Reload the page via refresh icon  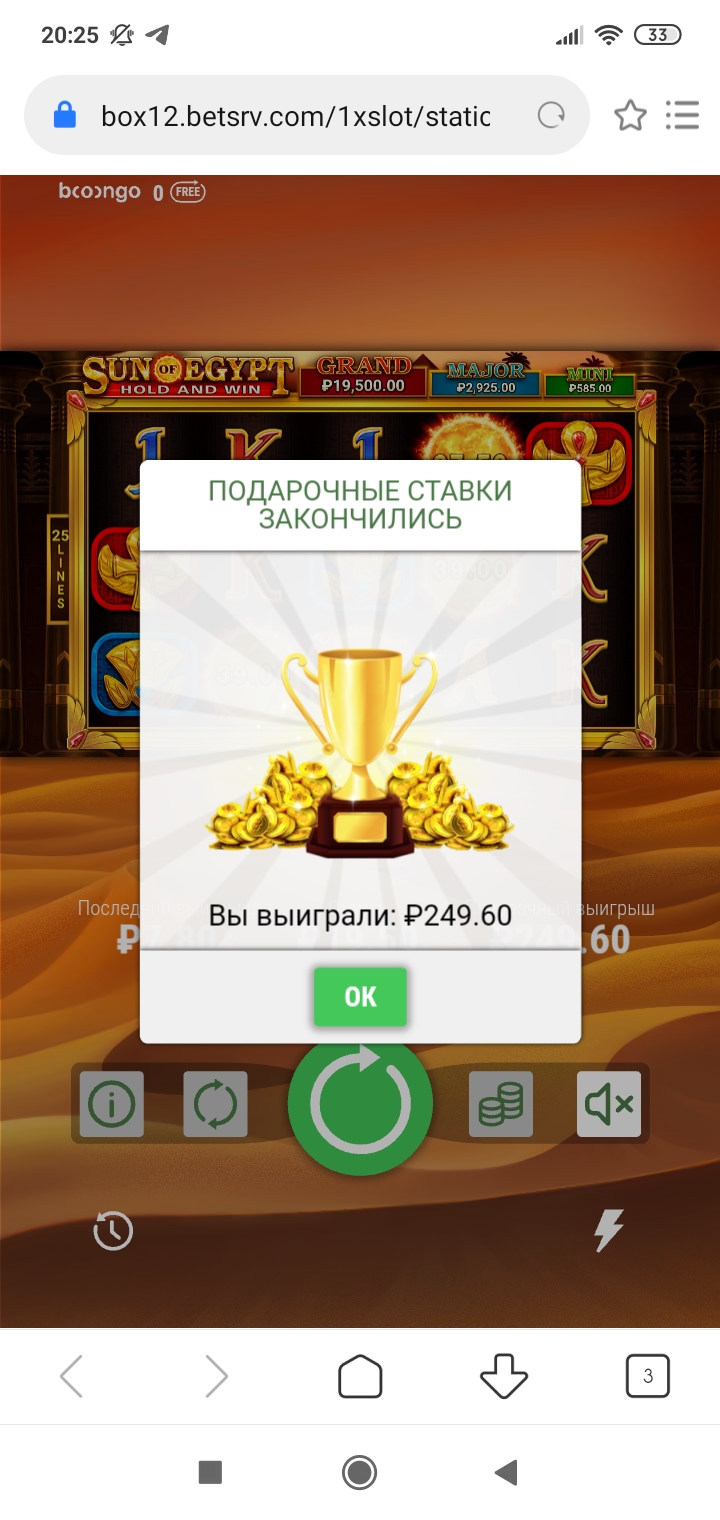551,117
